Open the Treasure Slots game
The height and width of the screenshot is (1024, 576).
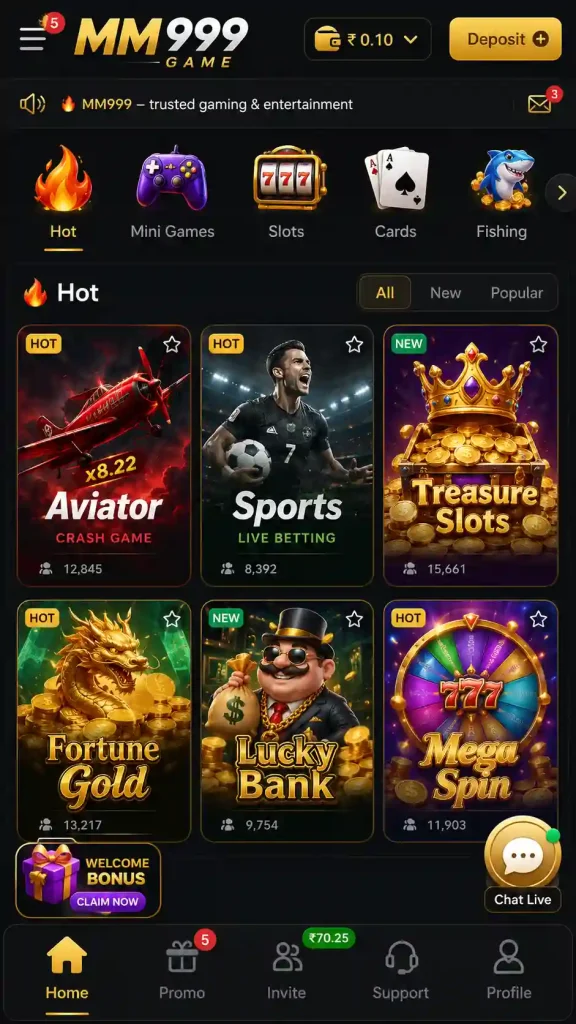[x=471, y=455]
